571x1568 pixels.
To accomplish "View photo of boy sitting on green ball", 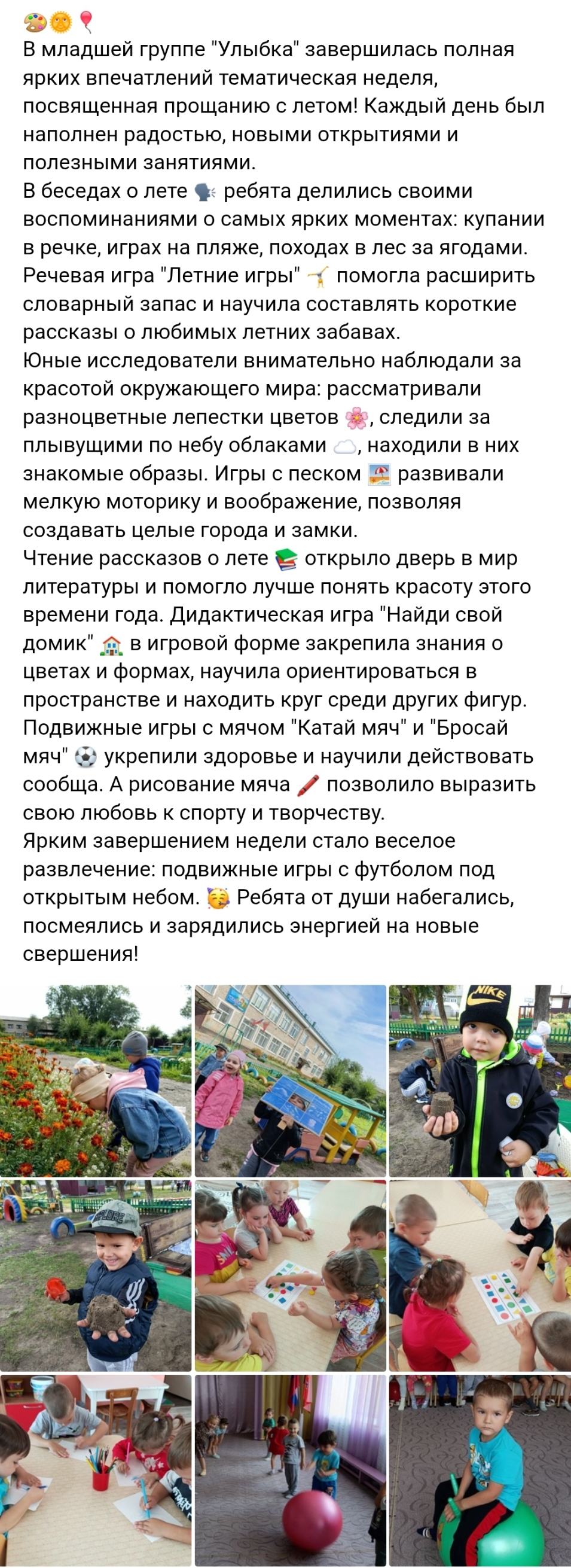I will tap(479, 1470).
